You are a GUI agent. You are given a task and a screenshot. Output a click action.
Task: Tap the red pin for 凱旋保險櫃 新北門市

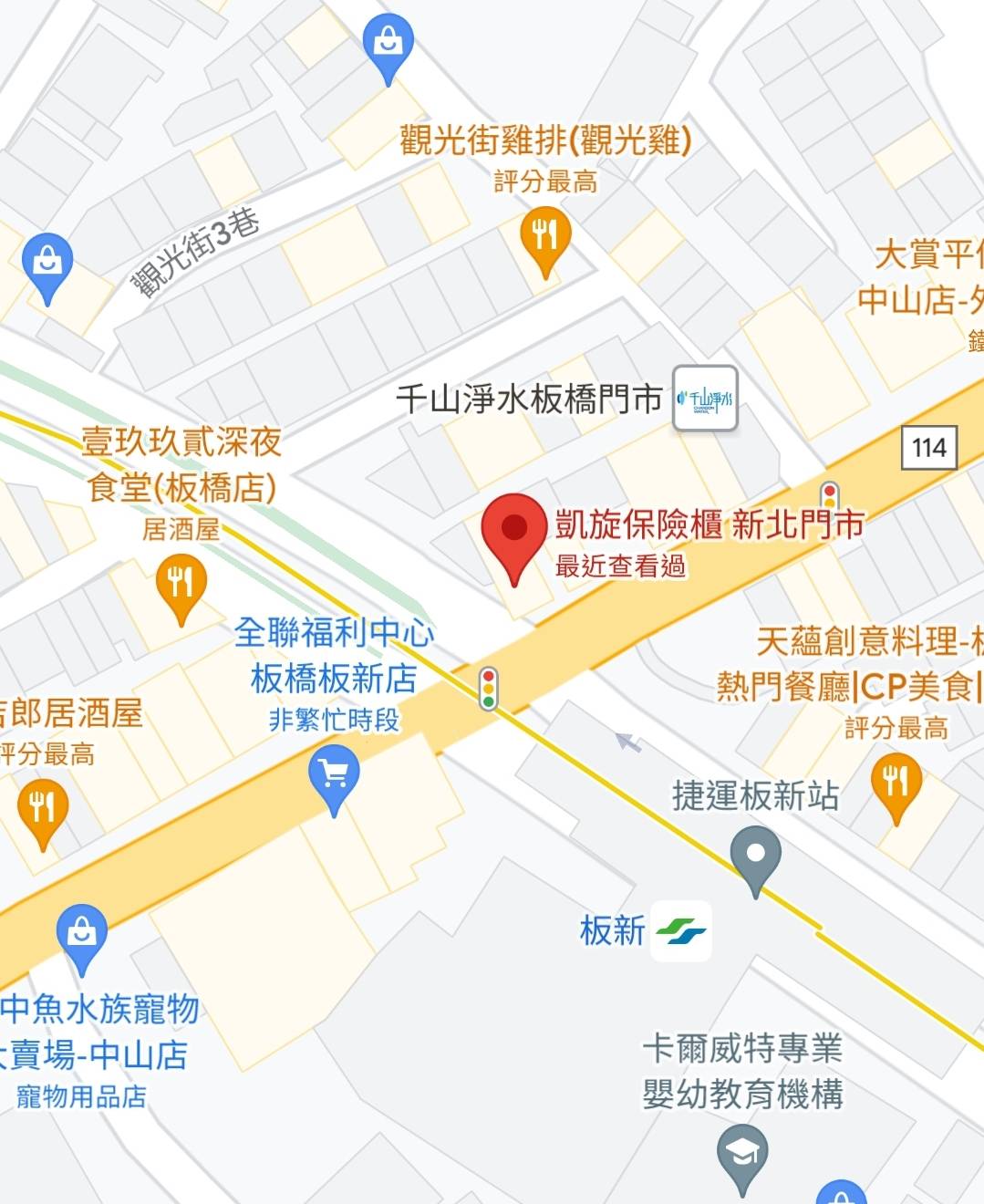(x=514, y=532)
